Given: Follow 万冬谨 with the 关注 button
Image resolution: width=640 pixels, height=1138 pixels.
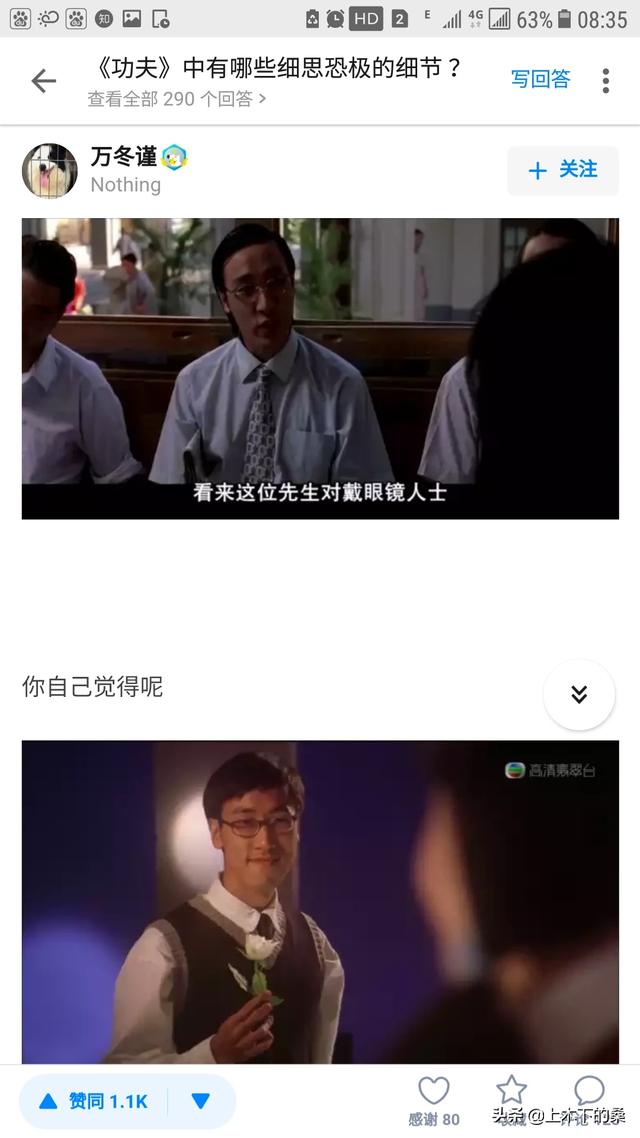Looking at the screenshot, I should coord(563,170).
